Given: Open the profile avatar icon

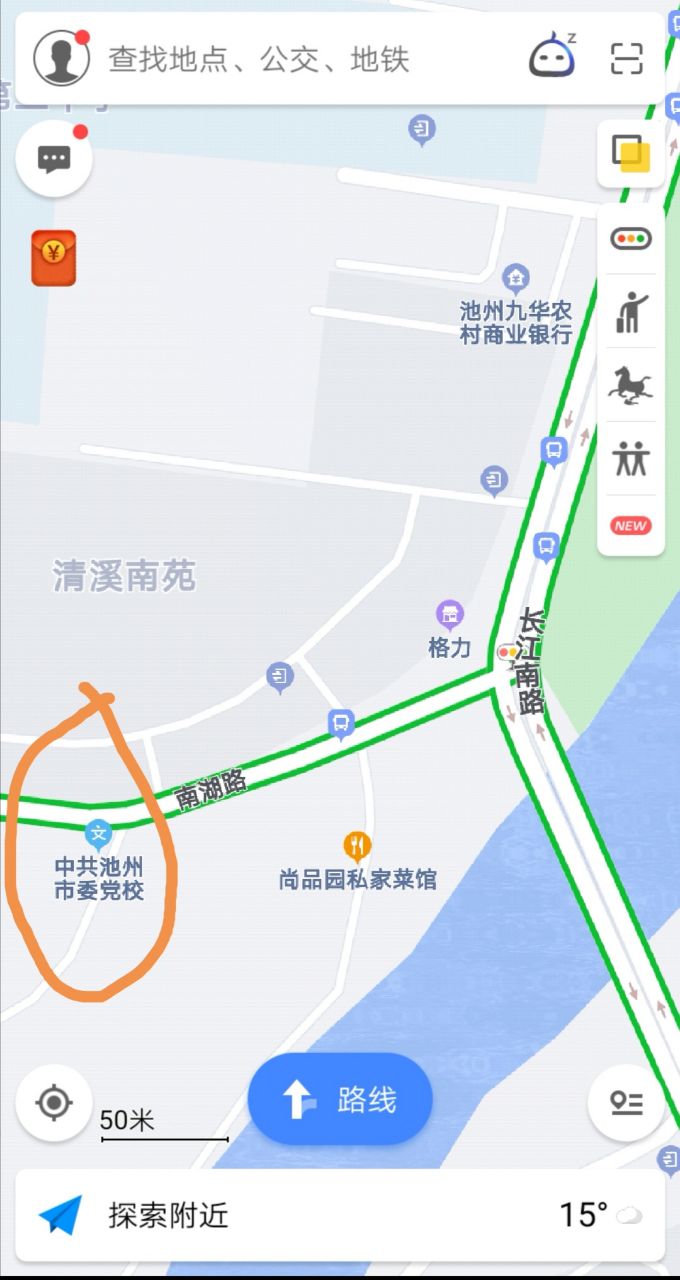Looking at the screenshot, I should pos(61,58).
